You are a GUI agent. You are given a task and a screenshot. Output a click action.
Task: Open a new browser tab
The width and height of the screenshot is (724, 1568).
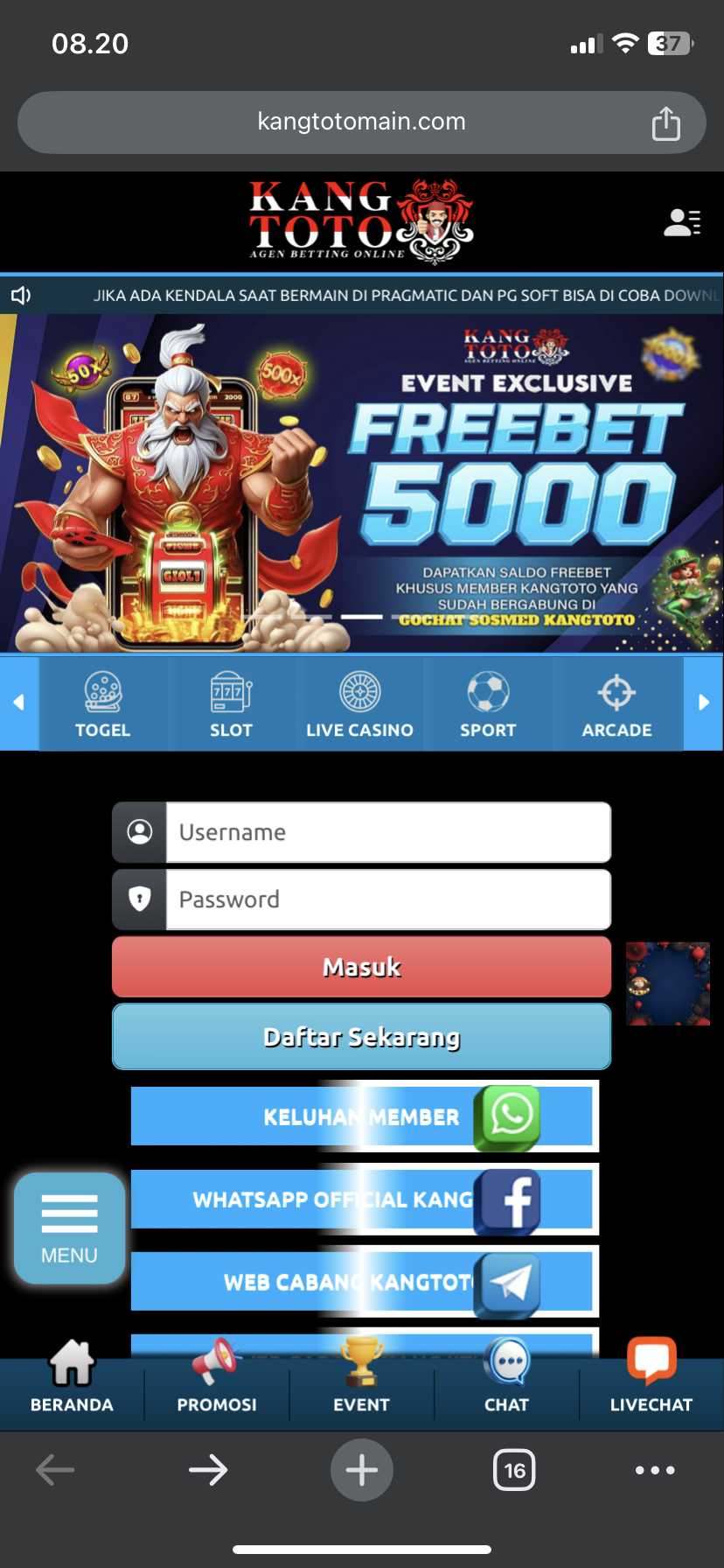362,1470
